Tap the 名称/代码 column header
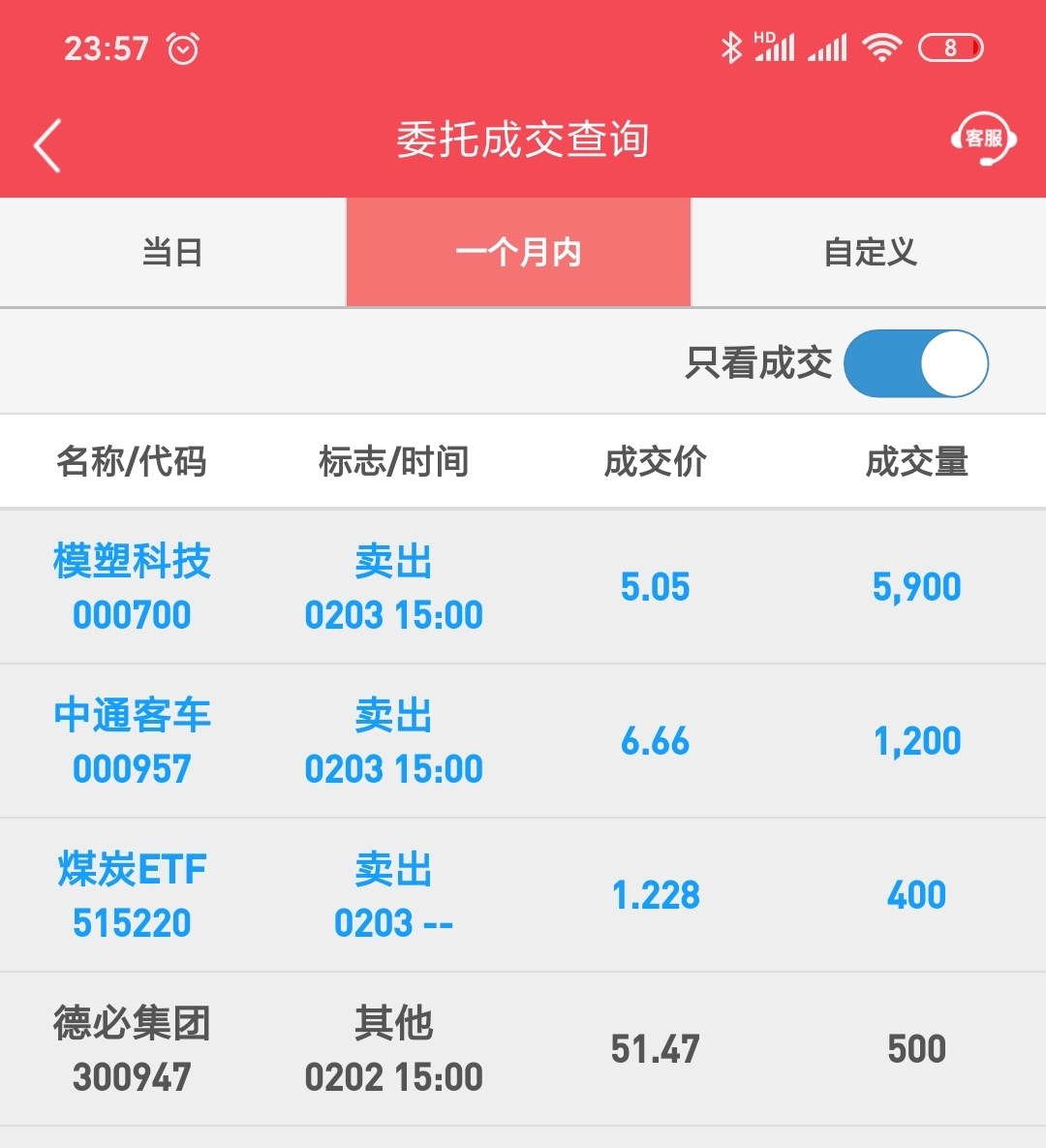Screen dimensions: 1046x1148 133,462
